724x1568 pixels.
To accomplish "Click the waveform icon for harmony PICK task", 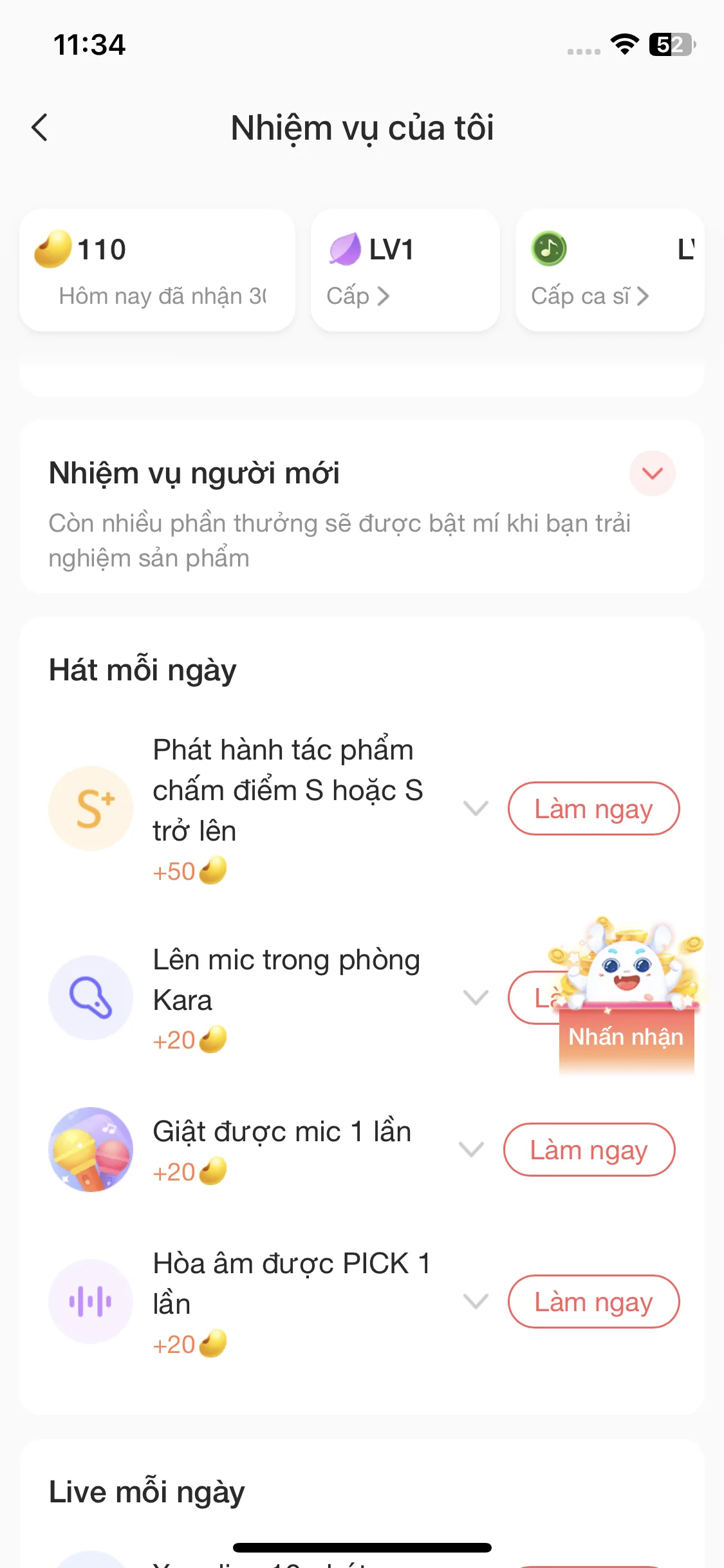I will (91, 1302).
